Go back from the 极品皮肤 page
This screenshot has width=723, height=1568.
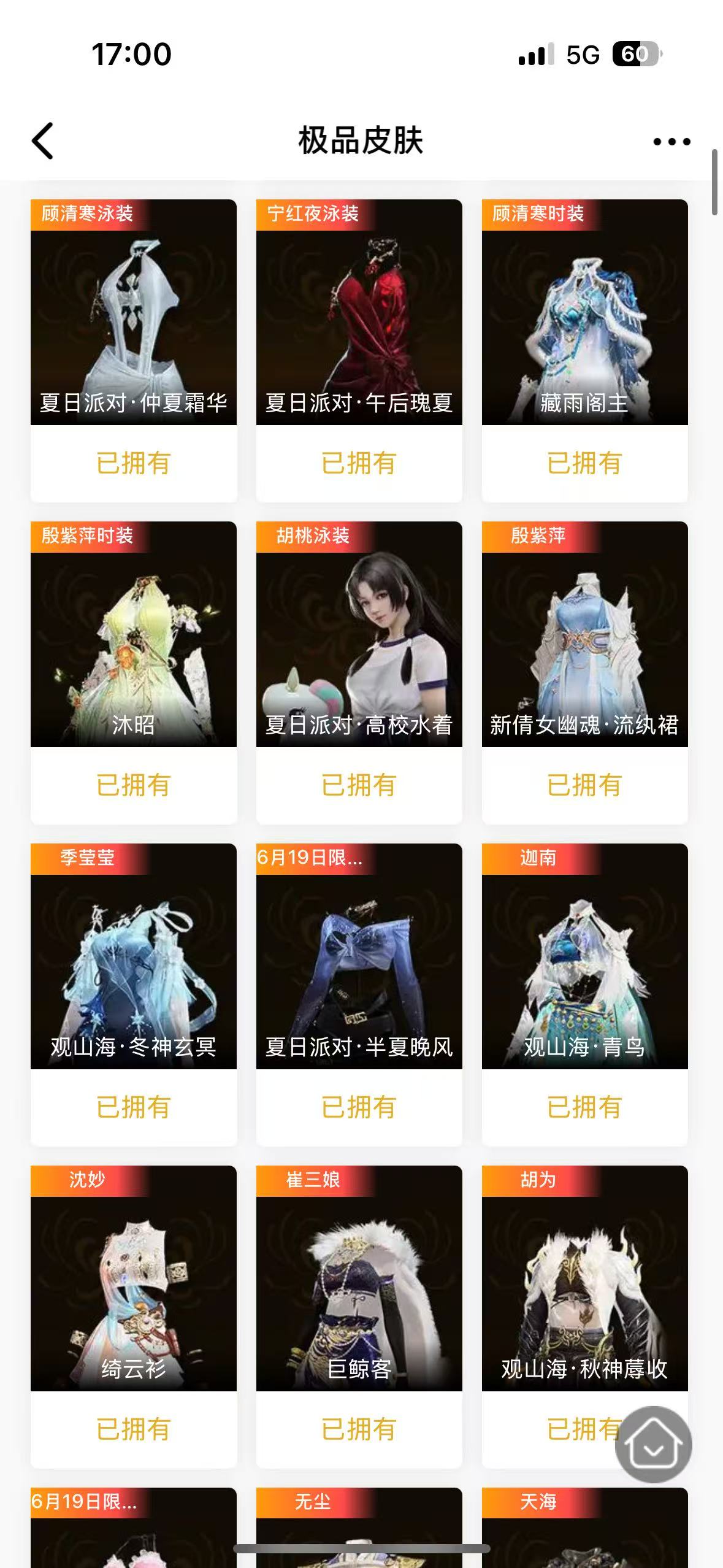(x=43, y=141)
